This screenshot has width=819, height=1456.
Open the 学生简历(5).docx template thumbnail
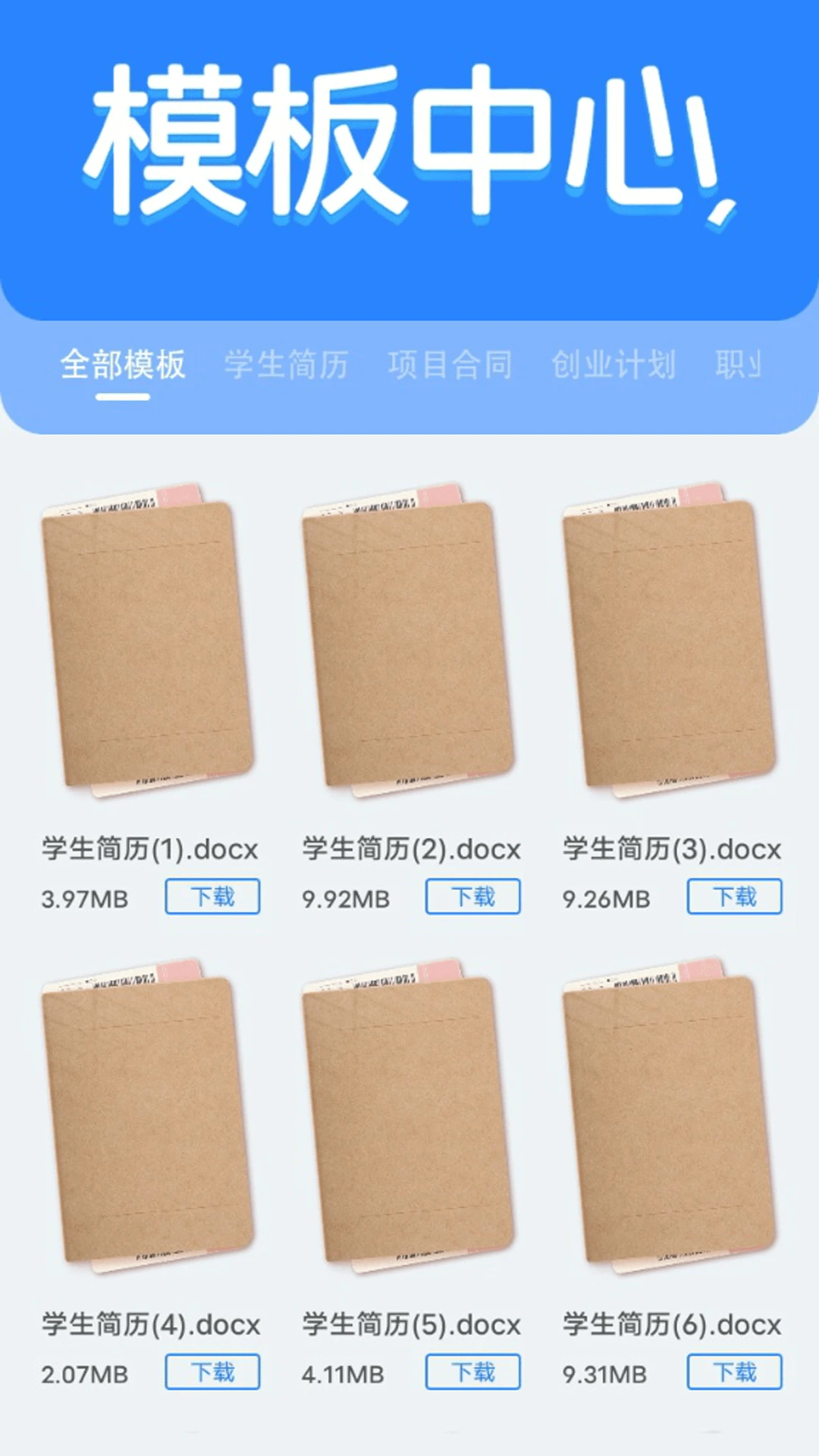(x=408, y=1116)
